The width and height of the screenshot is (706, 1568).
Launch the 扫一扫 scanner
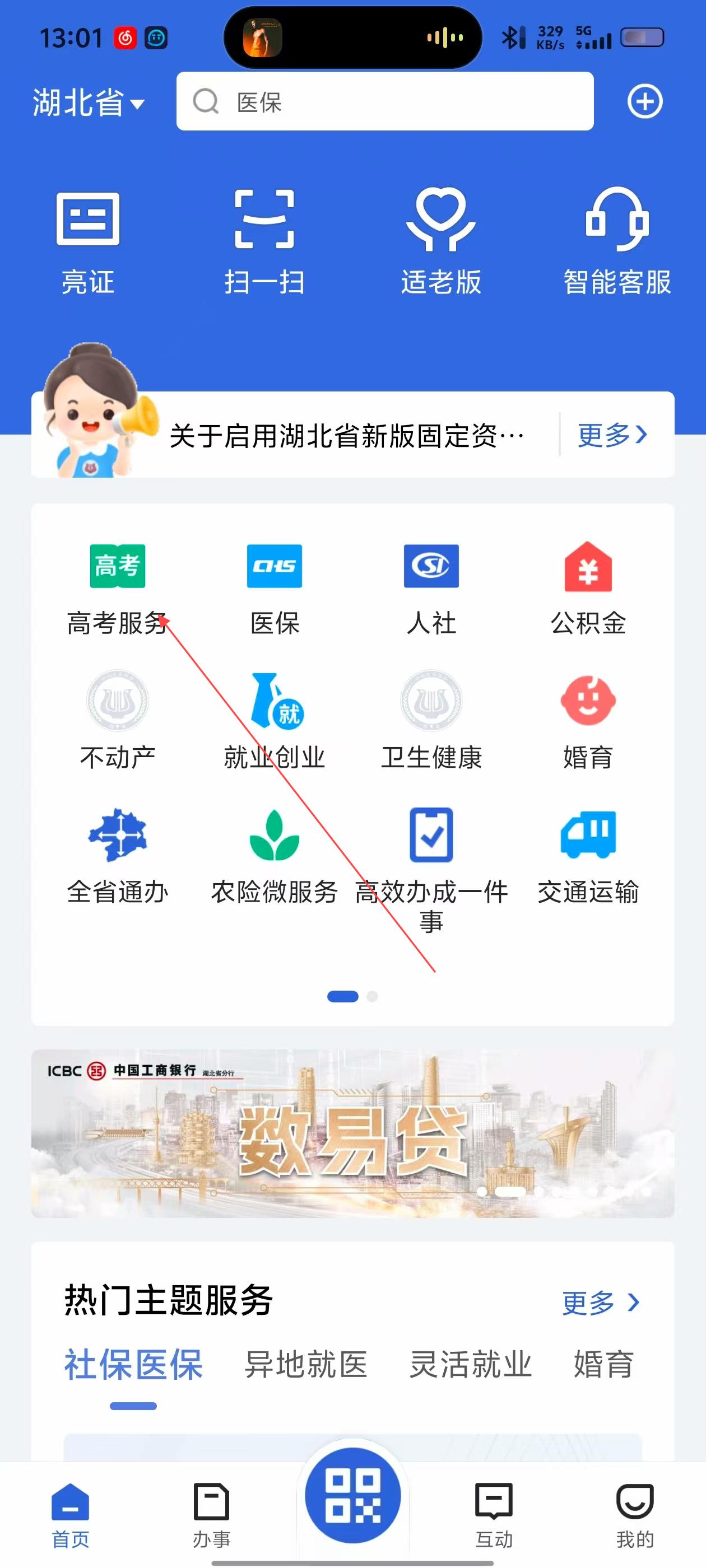click(264, 241)
